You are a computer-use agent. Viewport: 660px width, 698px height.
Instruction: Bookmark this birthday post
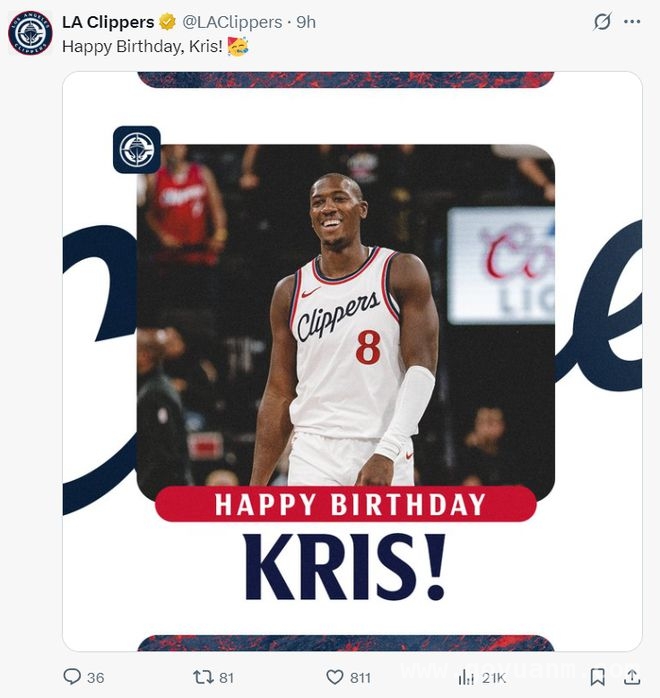click(x=597, y=677)
